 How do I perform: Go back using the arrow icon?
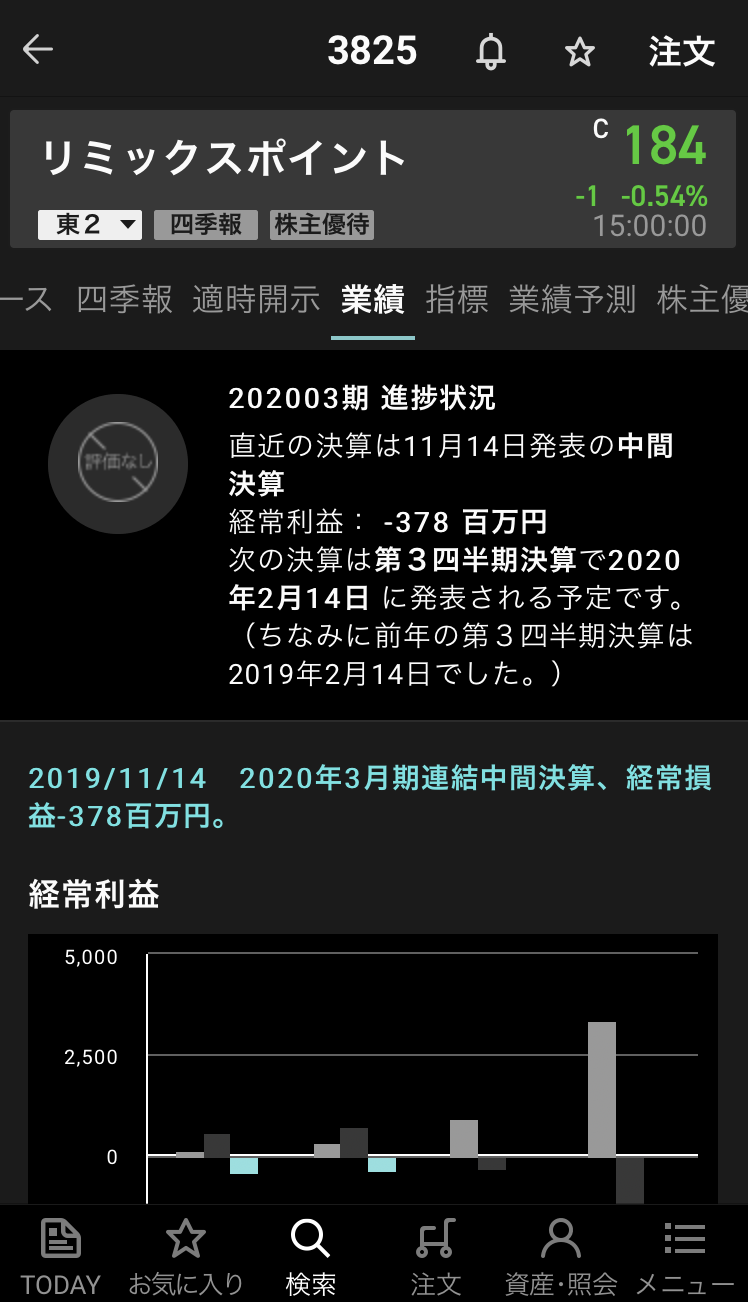coord(38,50)
